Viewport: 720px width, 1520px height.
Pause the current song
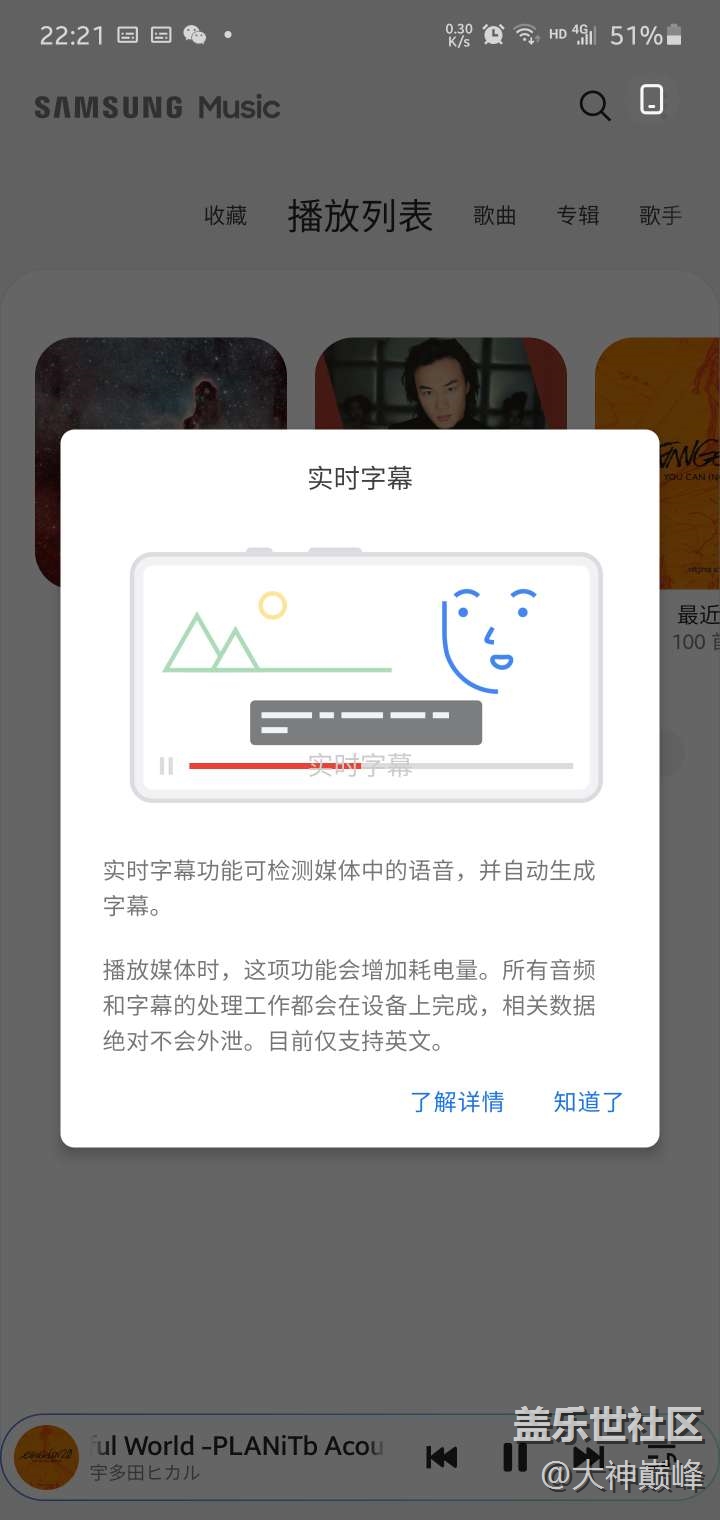(514, 1457)
